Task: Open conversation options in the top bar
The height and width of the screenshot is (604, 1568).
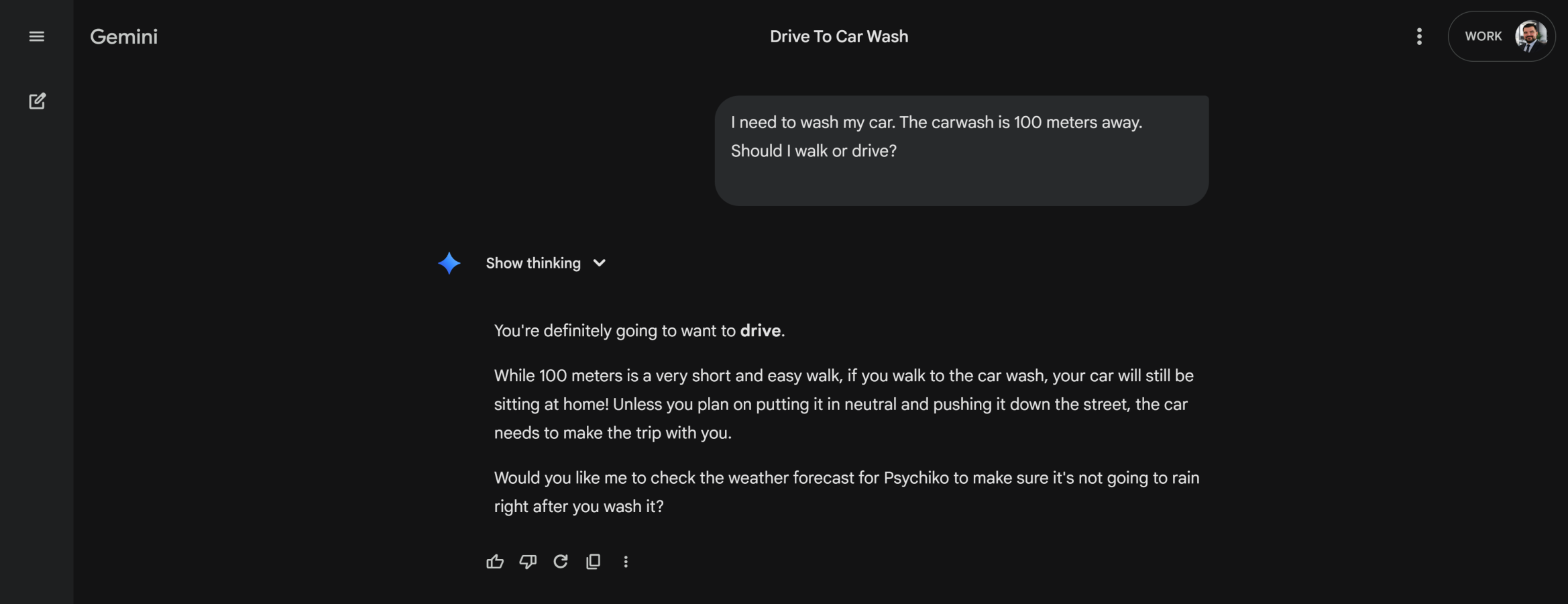Action: tap(1418, 36)
